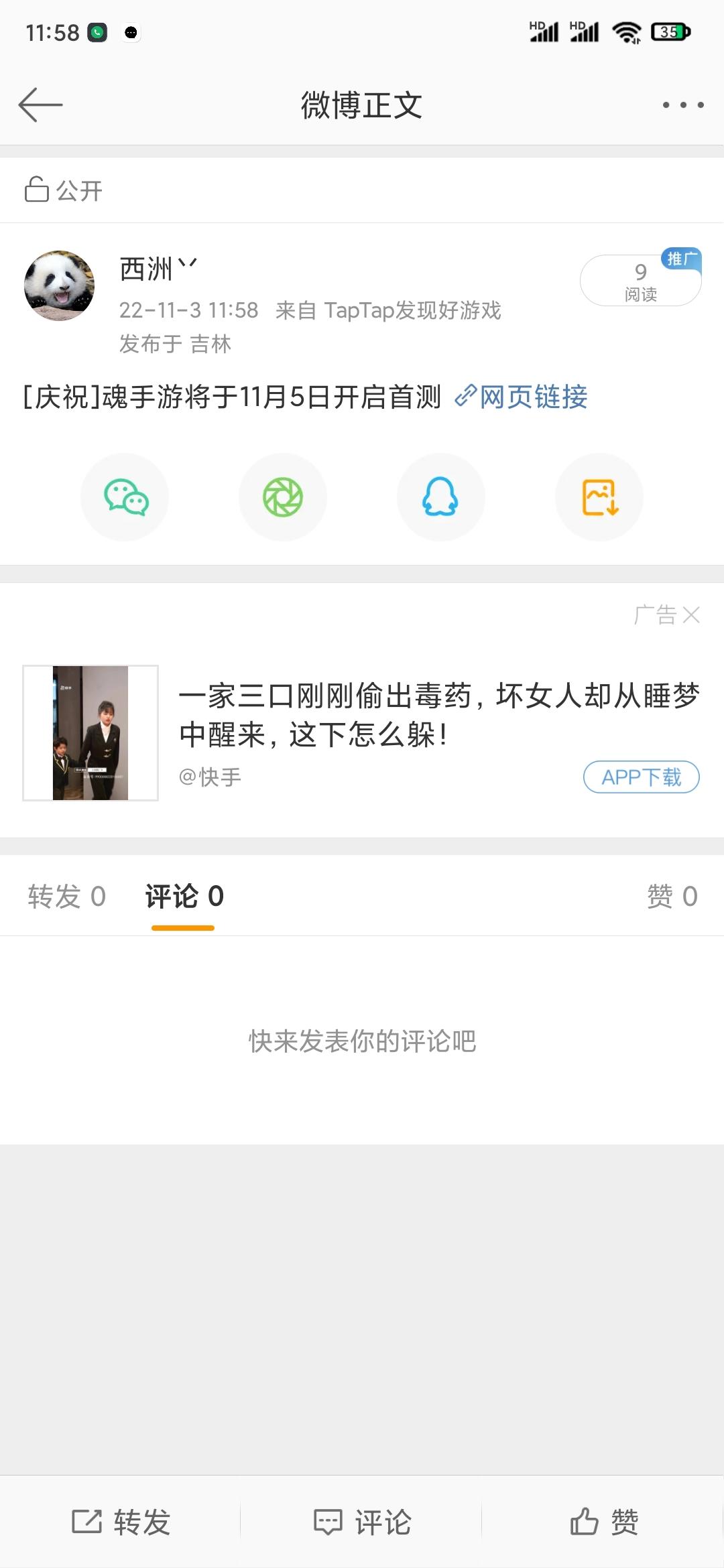Viewport: 724px width, 1568px height.
Task: Tap the 公开 visibility setting
Action: click(64, 190)
